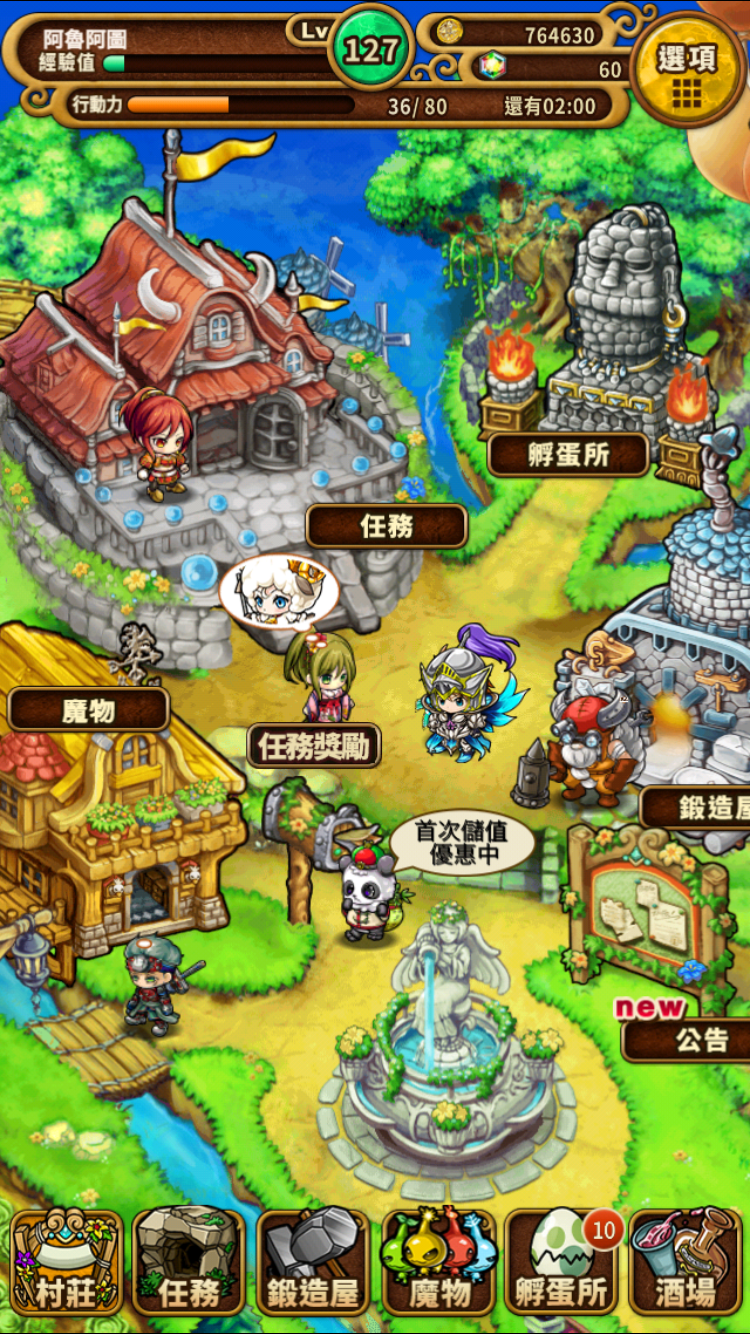This screenshot has height=1334, width=750.
Task: Claim rewards via 任務獎勵 label
Action: pos(314,745)
